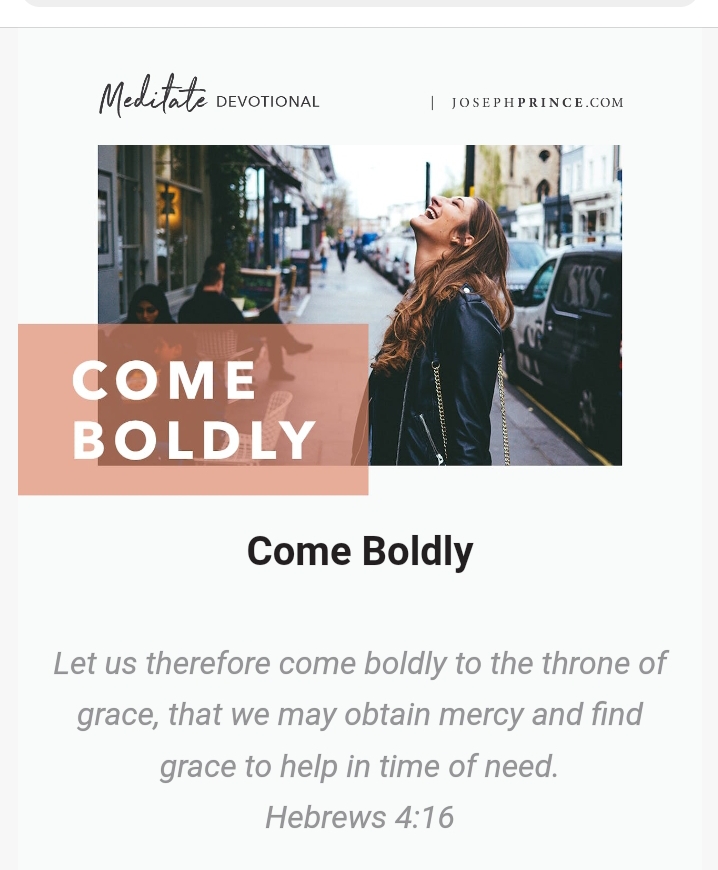The width and height of the screenshot is (718, 870).
Task: Open the JOSEPHPRINCE.COM website link
Action: 537,103
